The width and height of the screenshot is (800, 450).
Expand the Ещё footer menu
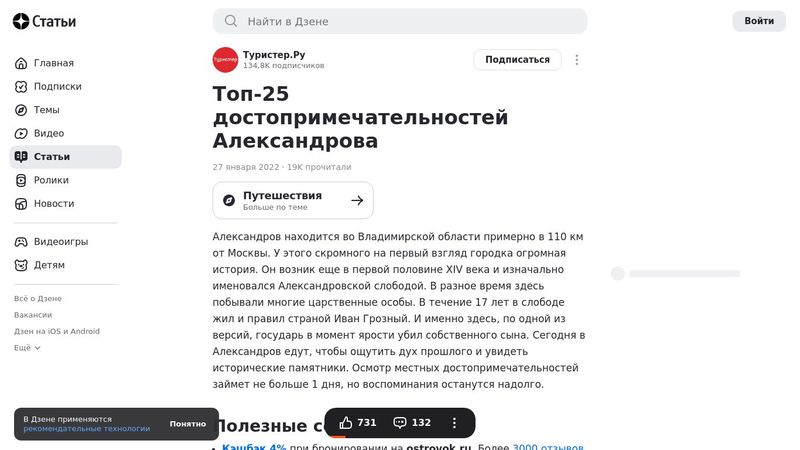27,347
